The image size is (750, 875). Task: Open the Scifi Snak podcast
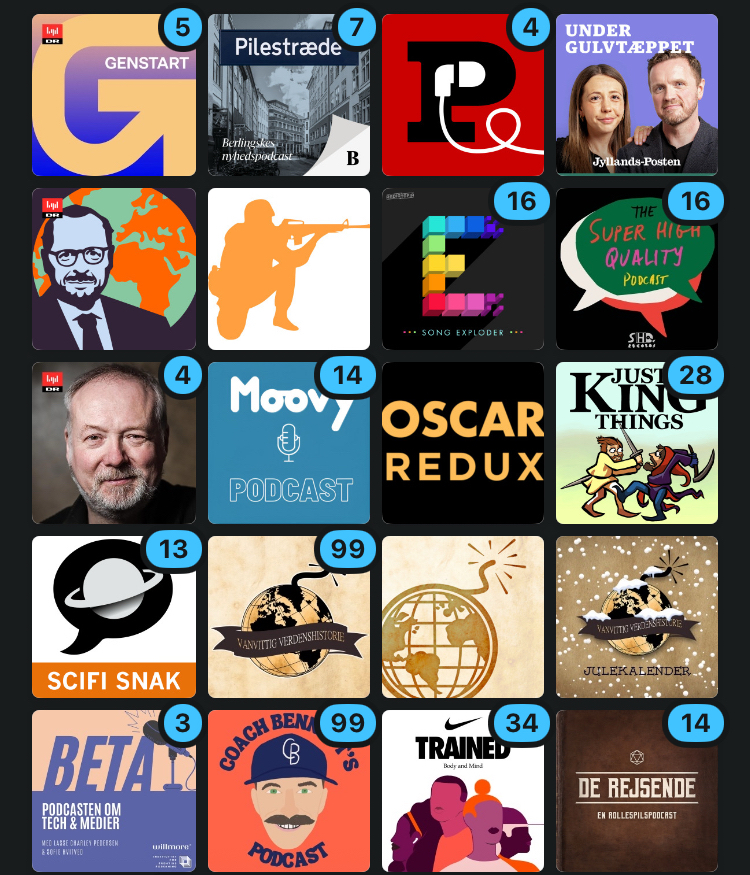coord(113,617)
